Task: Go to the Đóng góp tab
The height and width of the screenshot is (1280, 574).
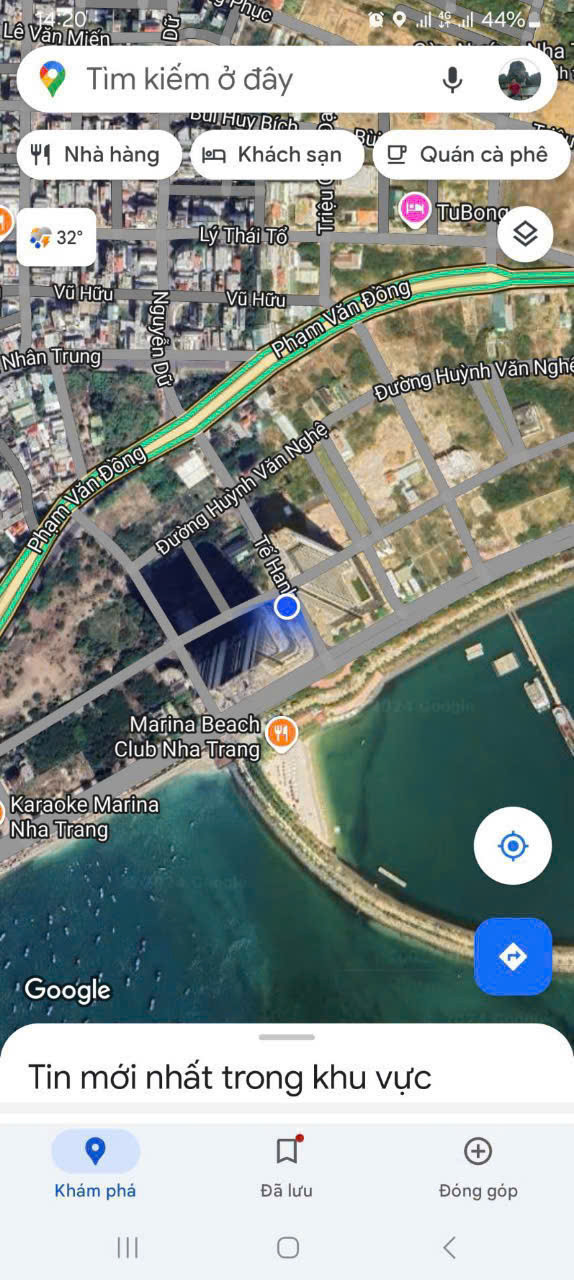Action: (478, 1167)
